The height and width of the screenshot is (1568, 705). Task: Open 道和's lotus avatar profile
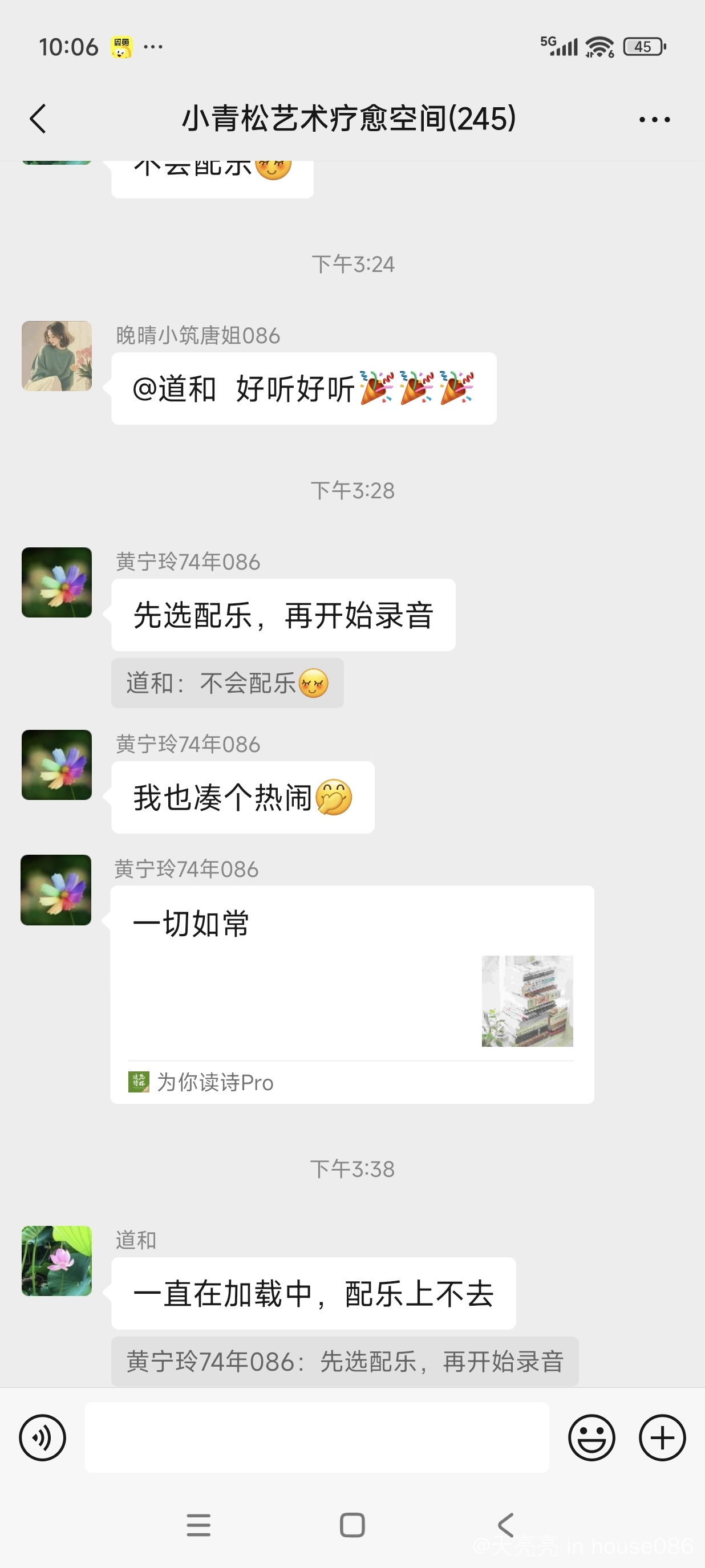pyautogui.click(x=56, y=1261)
